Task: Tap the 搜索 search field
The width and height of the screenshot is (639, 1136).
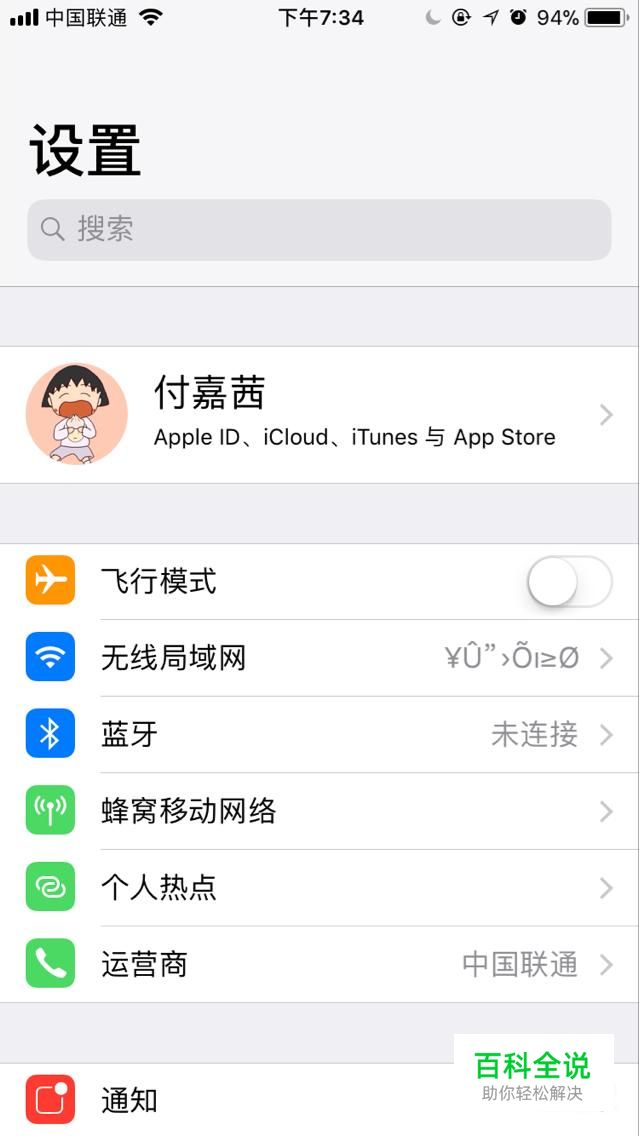Action: (x=318, y=230)
